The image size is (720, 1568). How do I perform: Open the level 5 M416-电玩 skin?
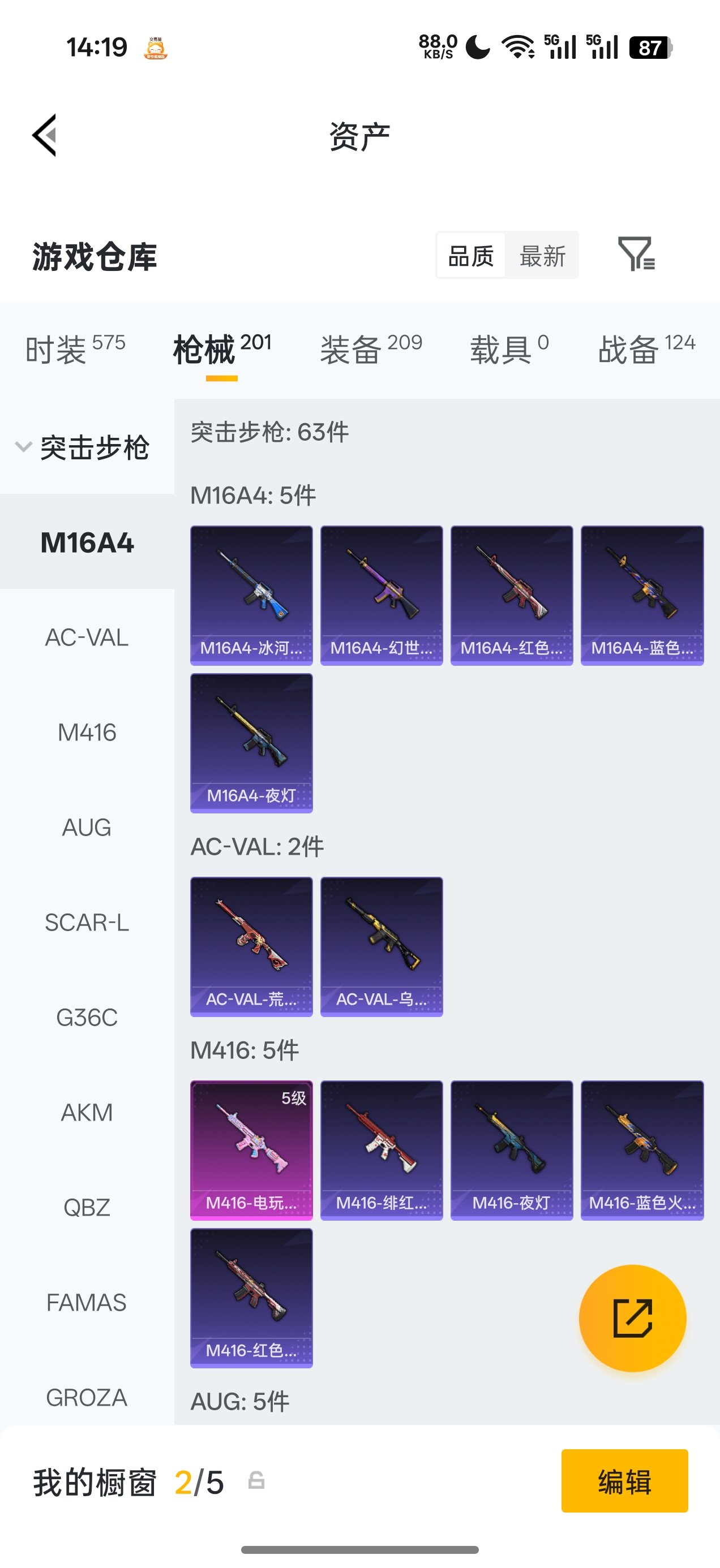251,1150
